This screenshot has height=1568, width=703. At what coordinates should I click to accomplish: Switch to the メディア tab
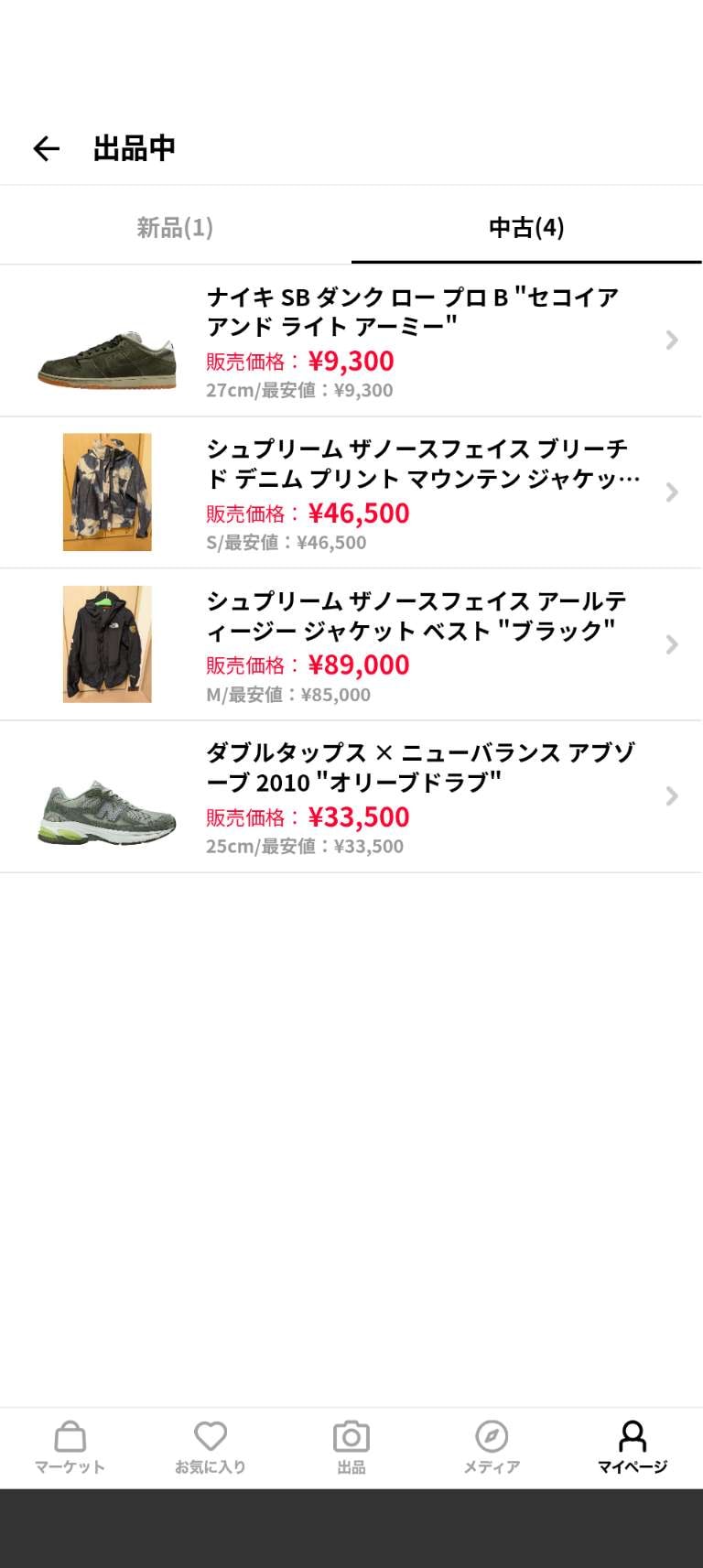492,1447
